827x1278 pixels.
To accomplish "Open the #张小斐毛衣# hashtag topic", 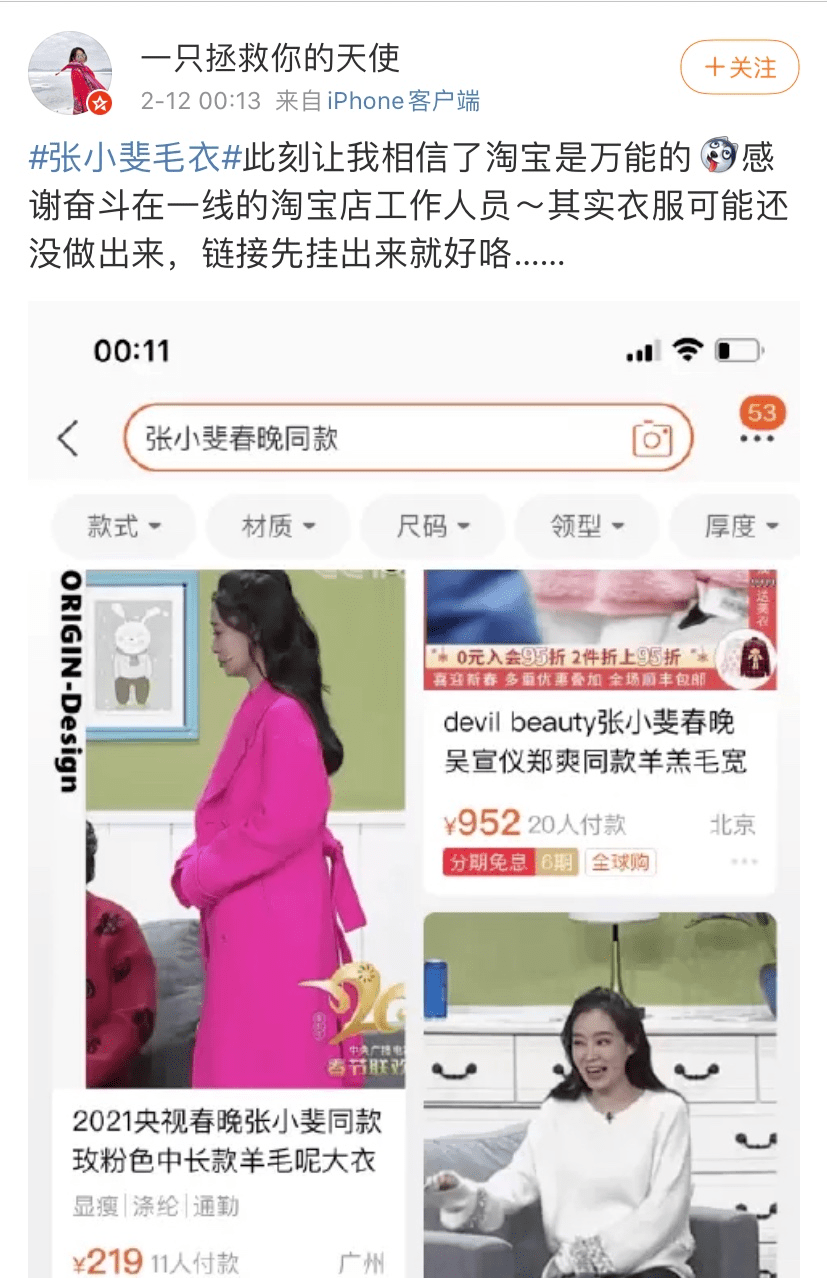I will click(137, 157).
